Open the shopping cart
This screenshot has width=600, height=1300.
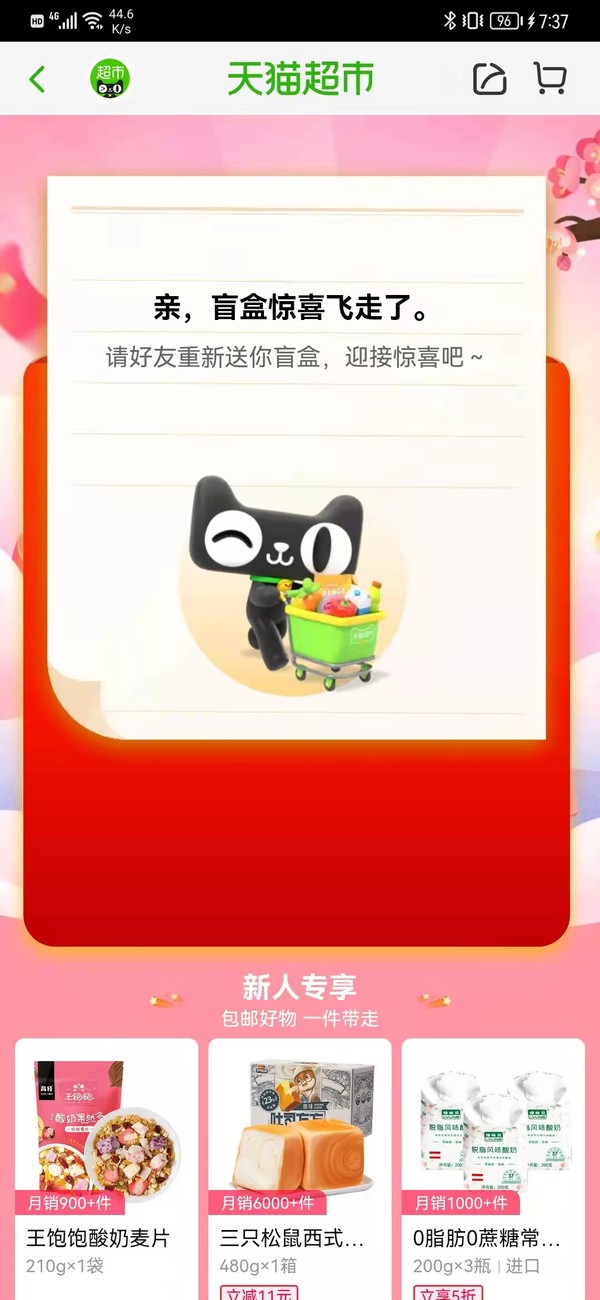(x=550, y=79)
